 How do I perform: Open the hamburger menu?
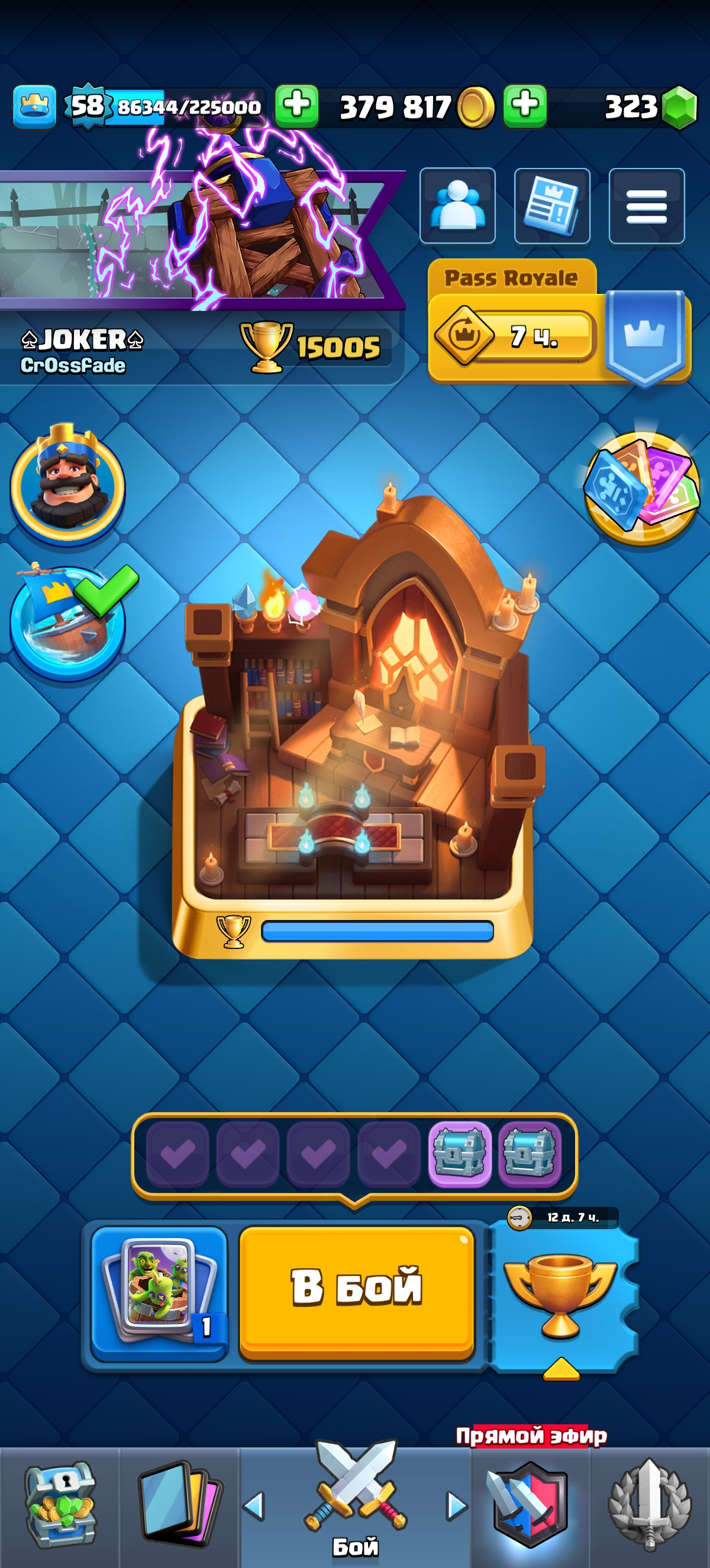point(646,206)
